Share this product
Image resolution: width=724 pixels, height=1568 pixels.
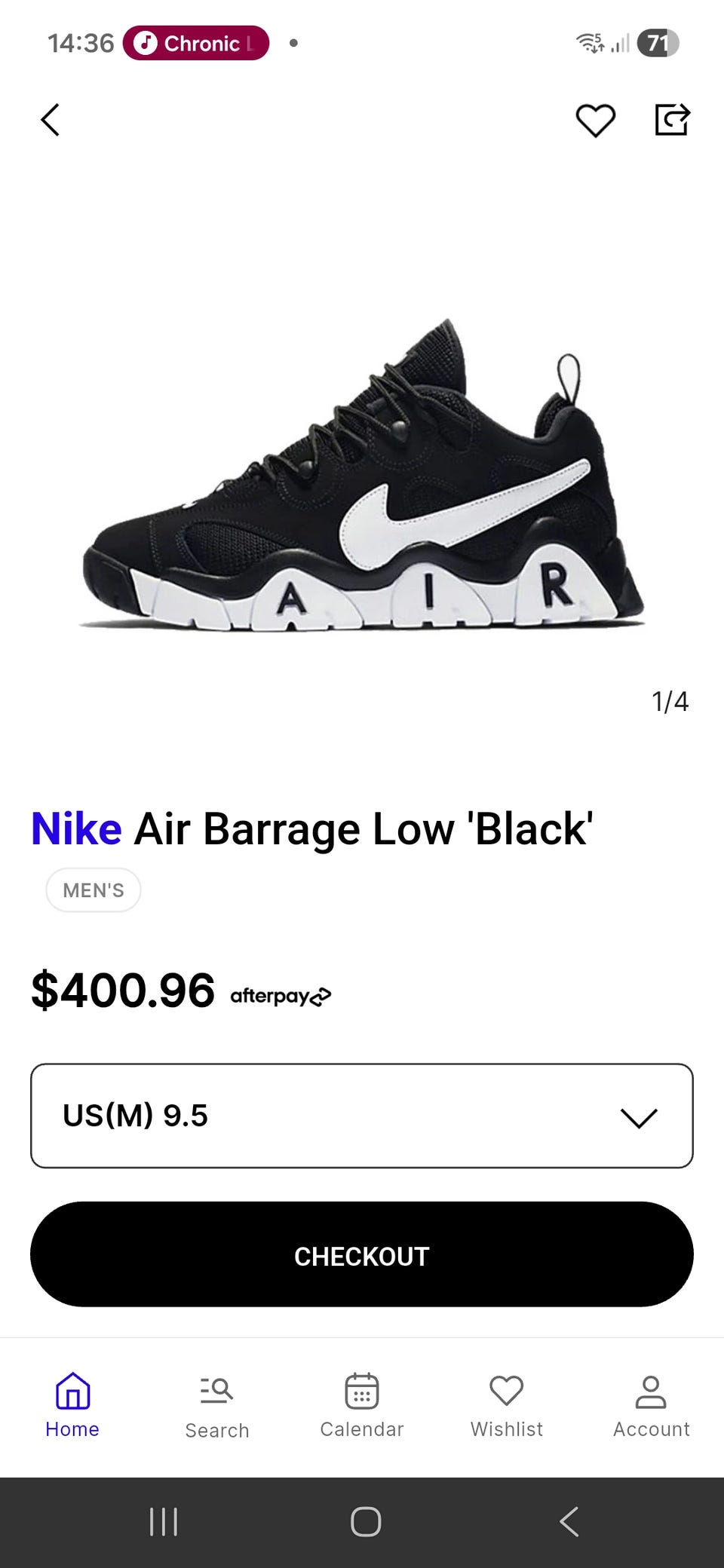click(x=672, y=120)
